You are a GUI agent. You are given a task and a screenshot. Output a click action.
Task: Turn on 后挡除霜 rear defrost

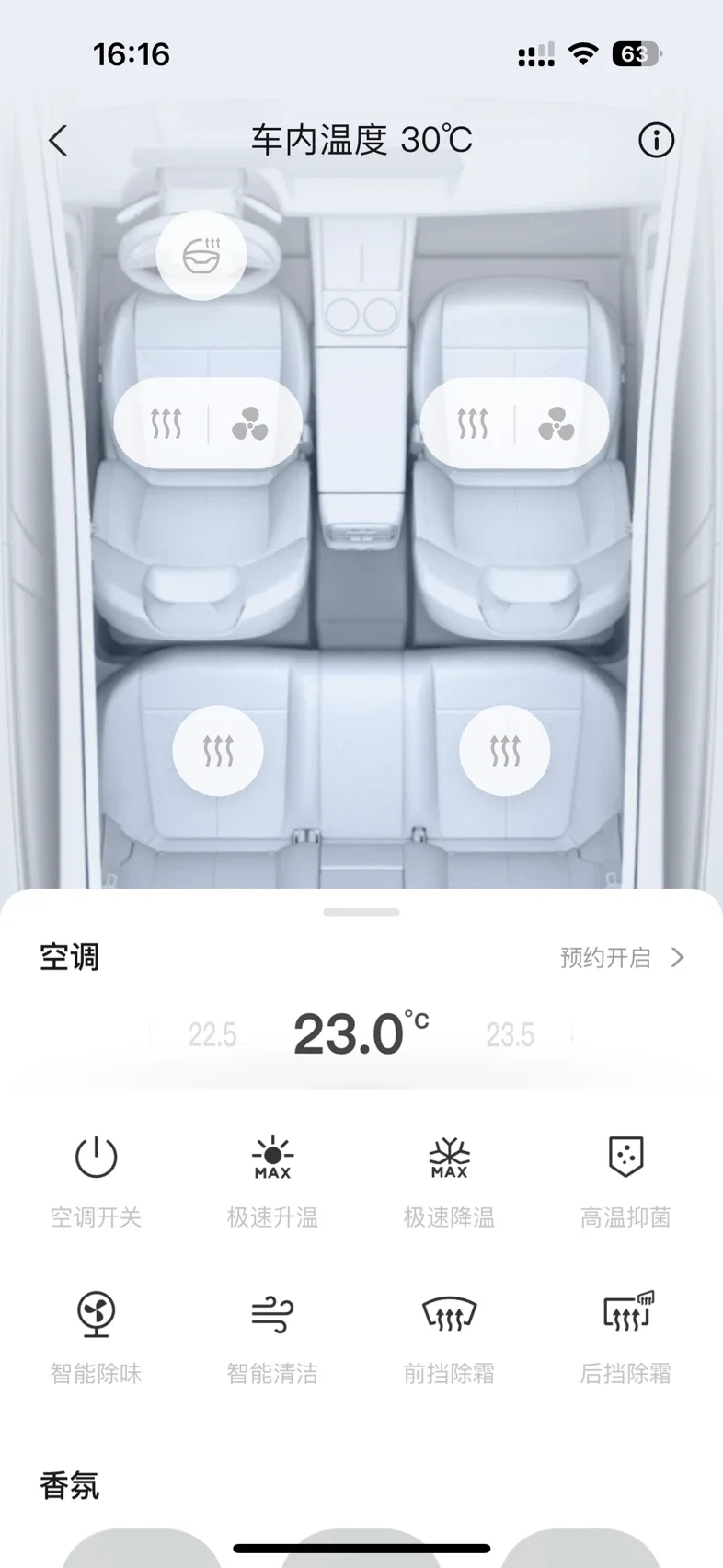(625, 1336)
